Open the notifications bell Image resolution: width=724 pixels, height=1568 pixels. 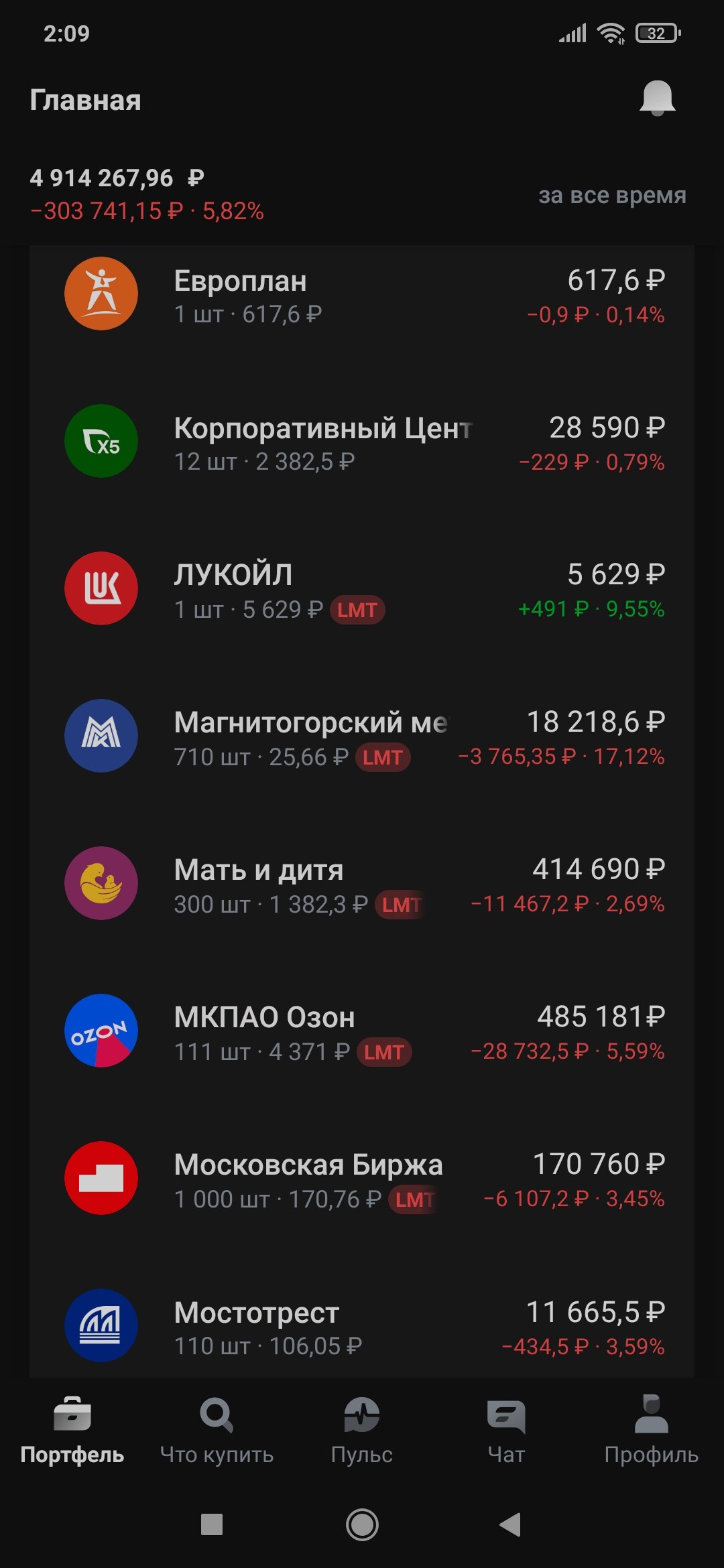tap(657, 99)
